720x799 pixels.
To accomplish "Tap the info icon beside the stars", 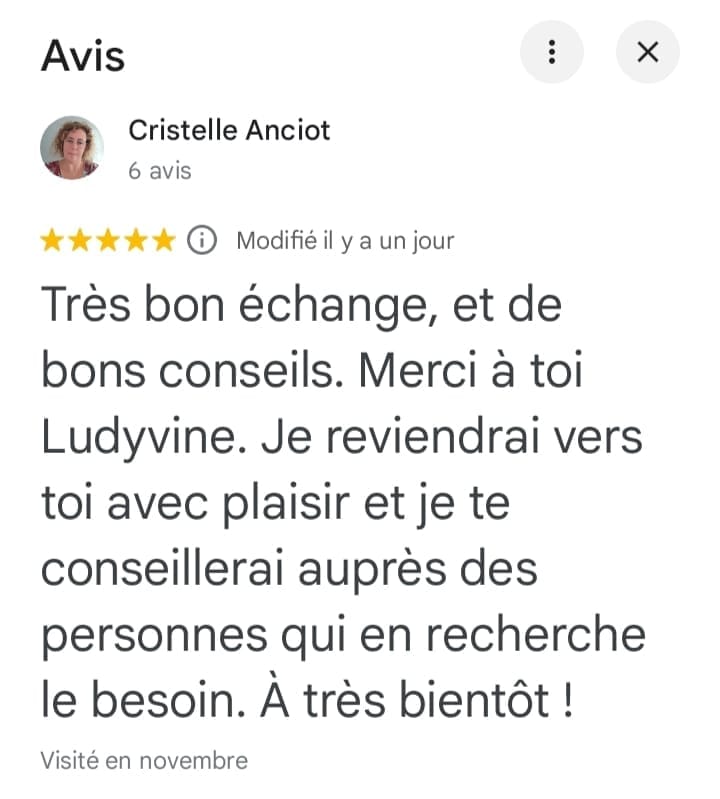I will click(x=202, y=240).
